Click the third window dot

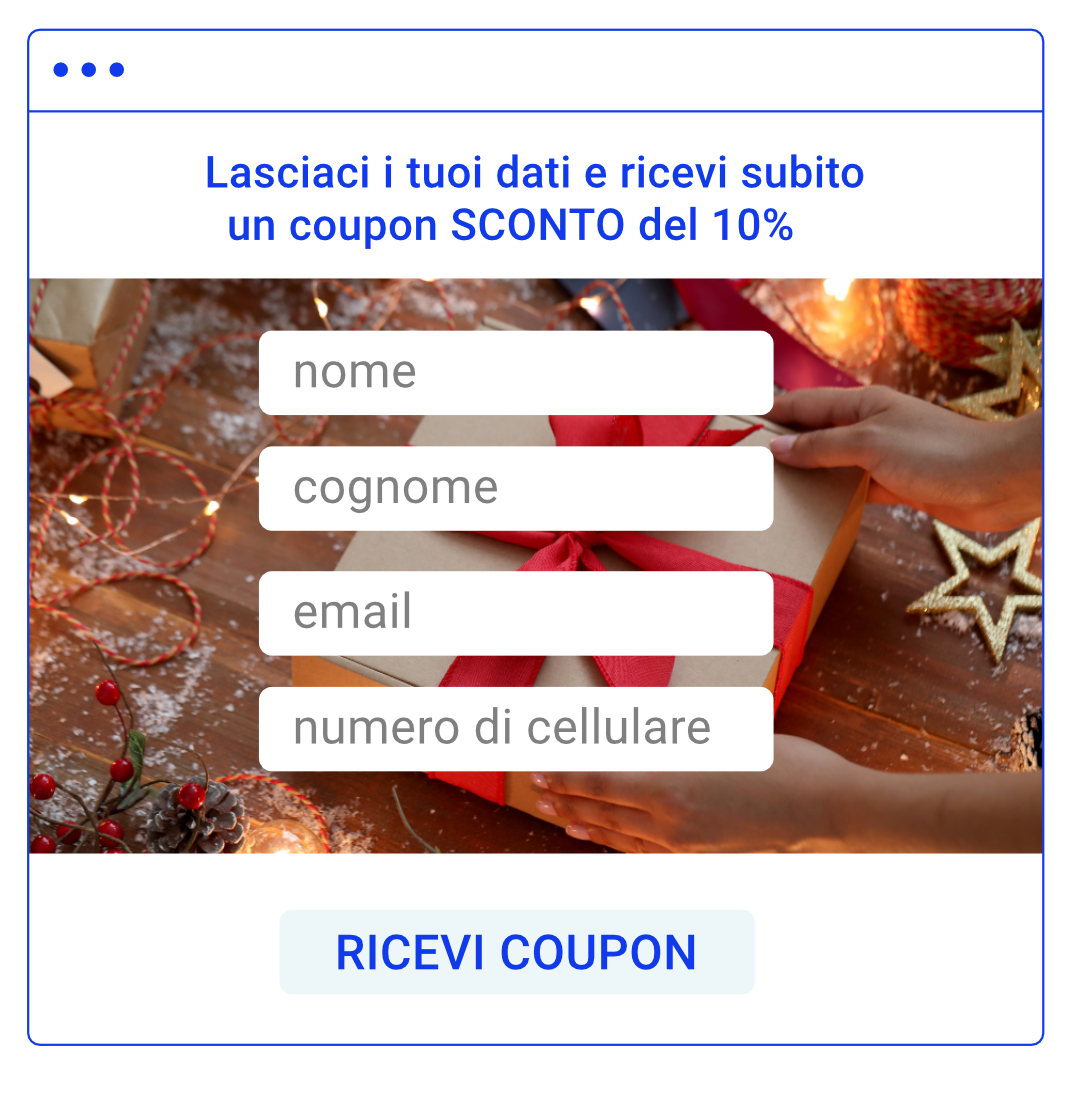pyautogui.click(x=117, y=70)
